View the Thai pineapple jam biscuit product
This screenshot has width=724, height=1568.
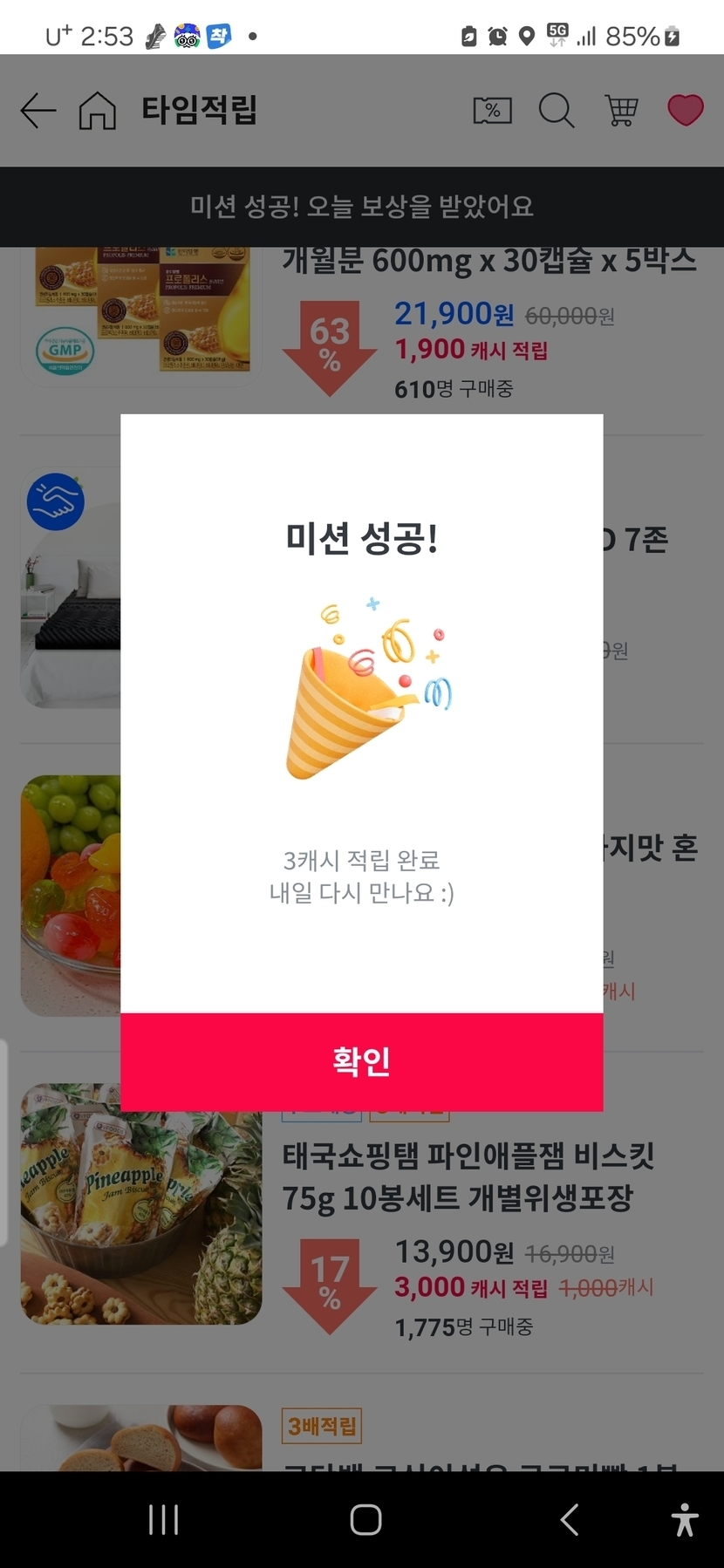pyautogui.click(x=468, y=1176)
